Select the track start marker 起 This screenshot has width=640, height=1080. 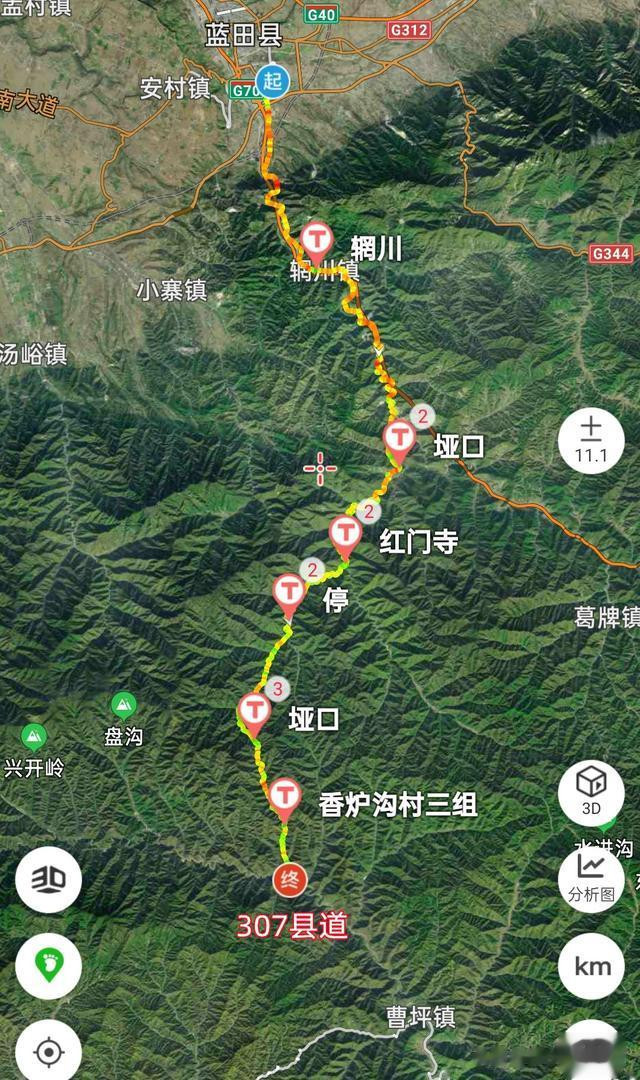coord(272,81)
